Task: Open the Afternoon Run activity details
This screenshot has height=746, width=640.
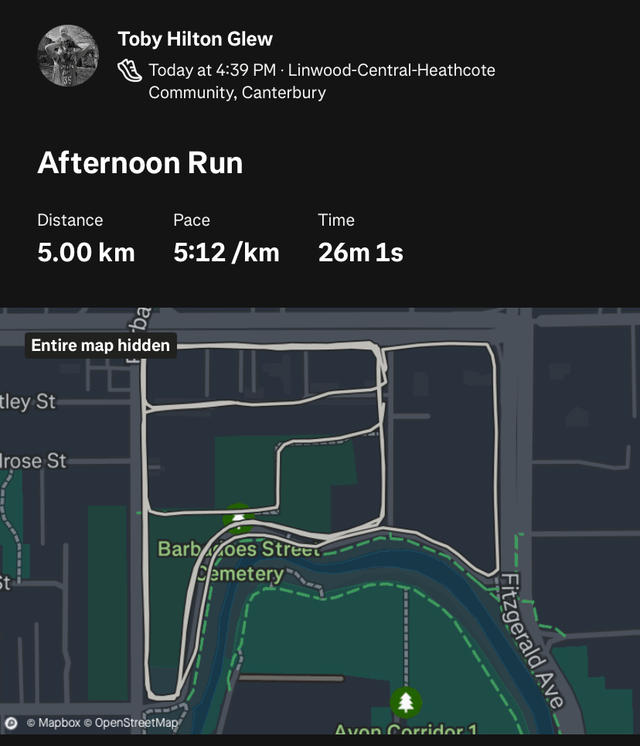Action: pyautogui.click(x=140, y=163)
